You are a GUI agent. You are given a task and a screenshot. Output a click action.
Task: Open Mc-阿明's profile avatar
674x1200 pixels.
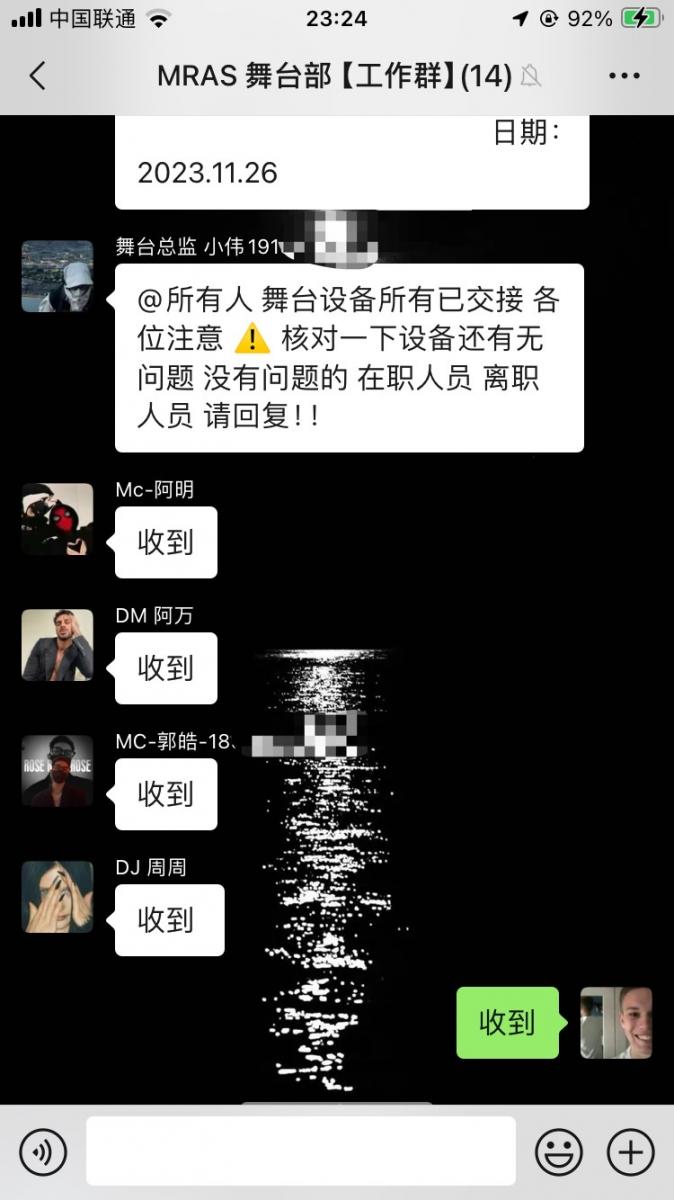coord(57,519)
